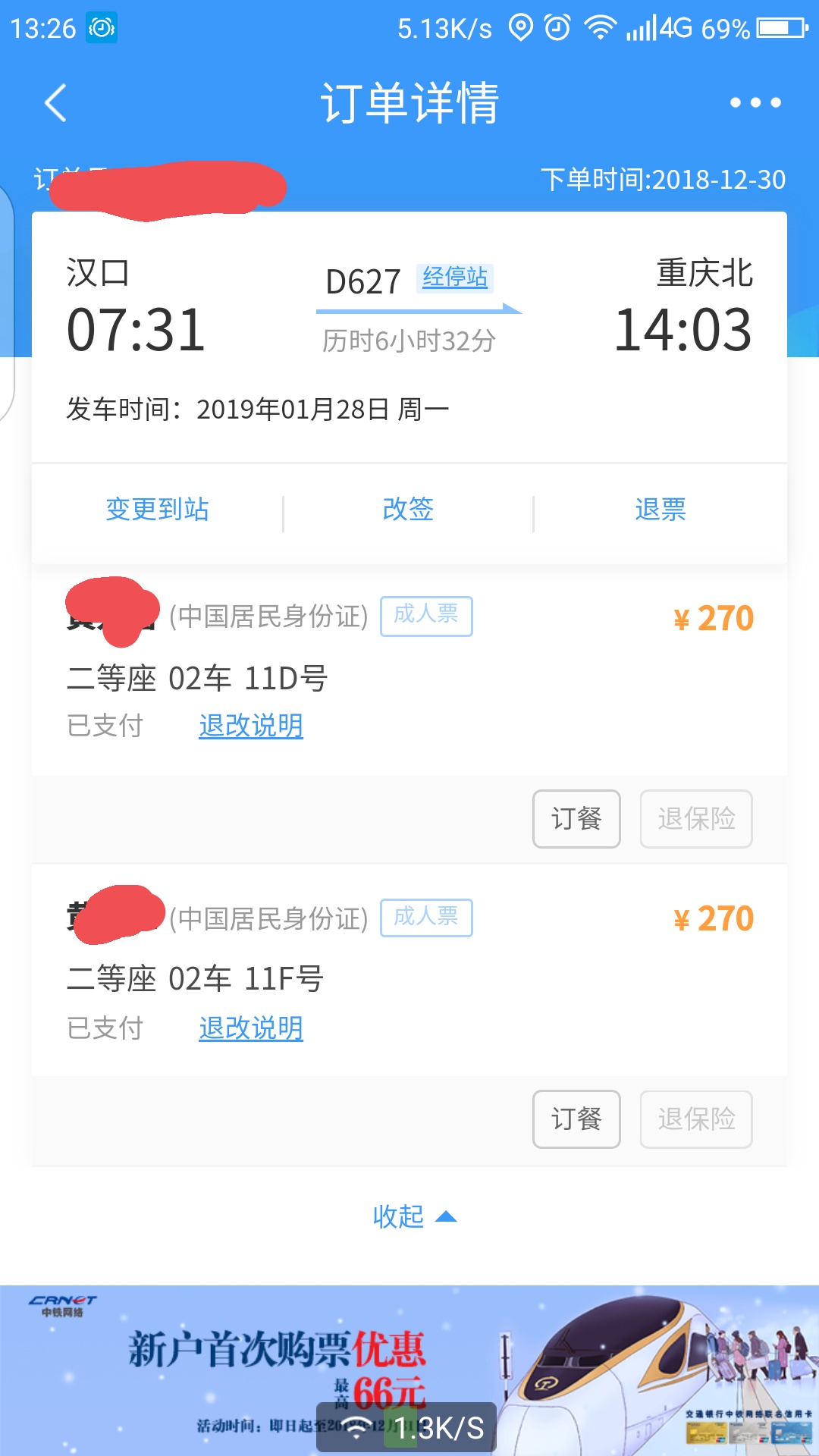The image size is (819, 1456).
Task: Order a meal (订餐) for seat 11D
Action: click(x=576, y=819)
